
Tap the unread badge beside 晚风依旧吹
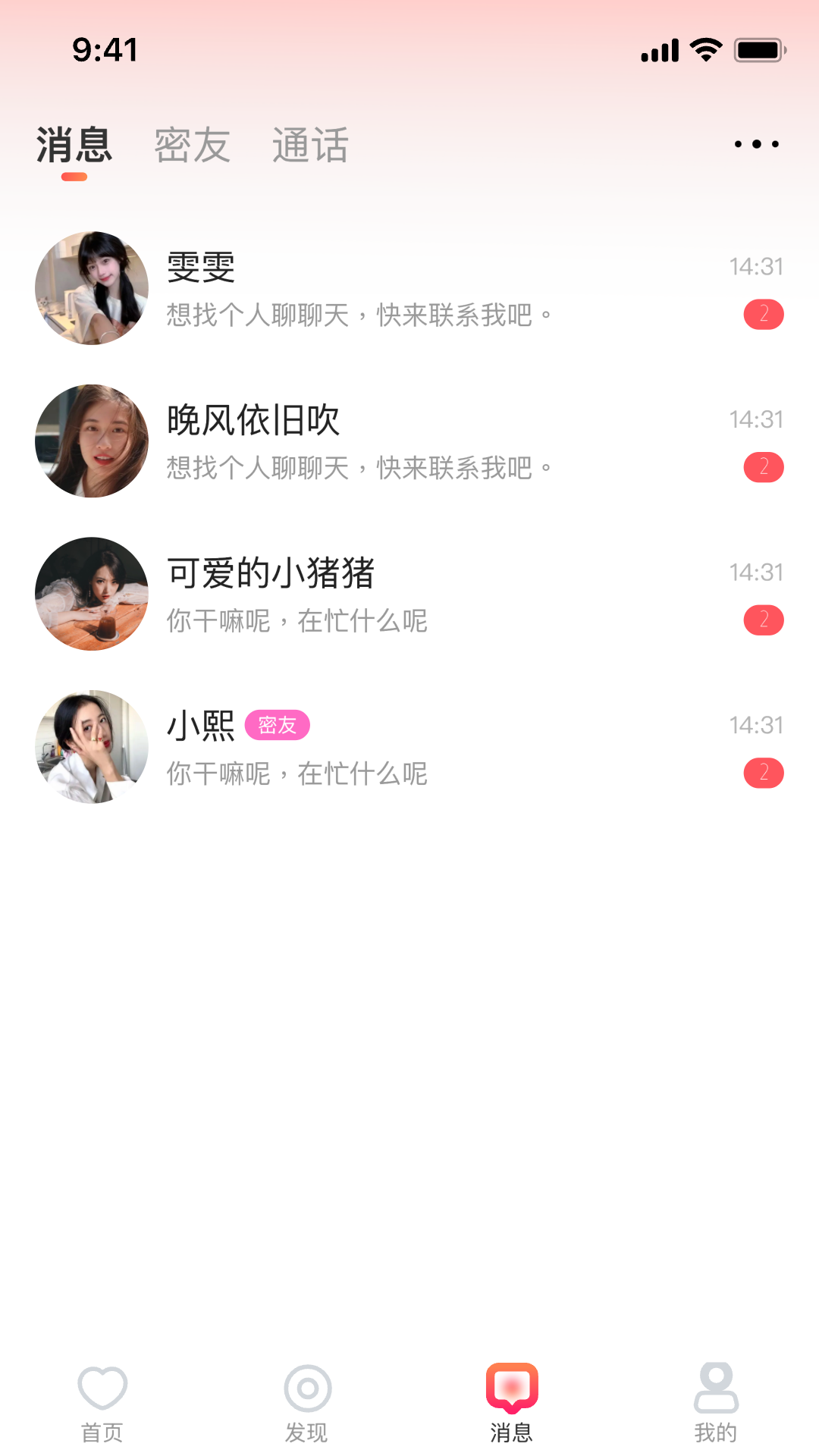pyautogui.click(x=764, y=466)
